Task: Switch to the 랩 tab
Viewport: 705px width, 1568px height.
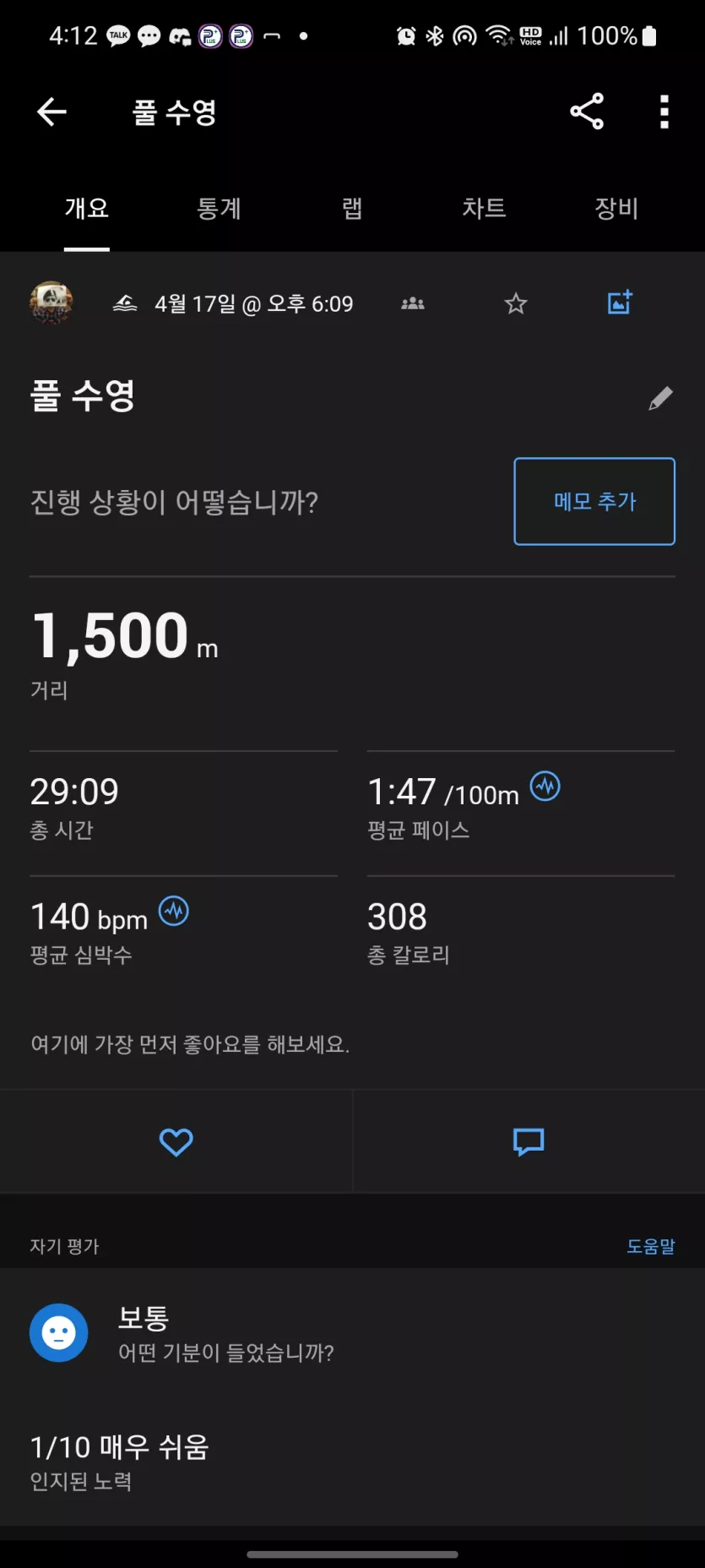Action: point(352,208)
